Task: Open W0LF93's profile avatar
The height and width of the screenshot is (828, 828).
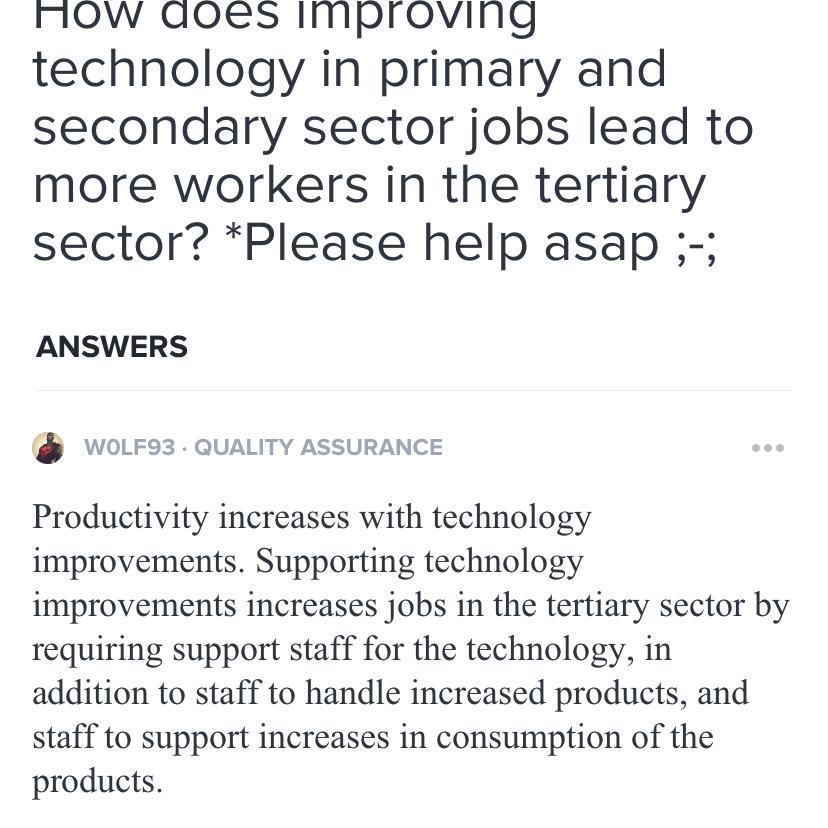Action: pyautogui.click(x=48, y=448)
